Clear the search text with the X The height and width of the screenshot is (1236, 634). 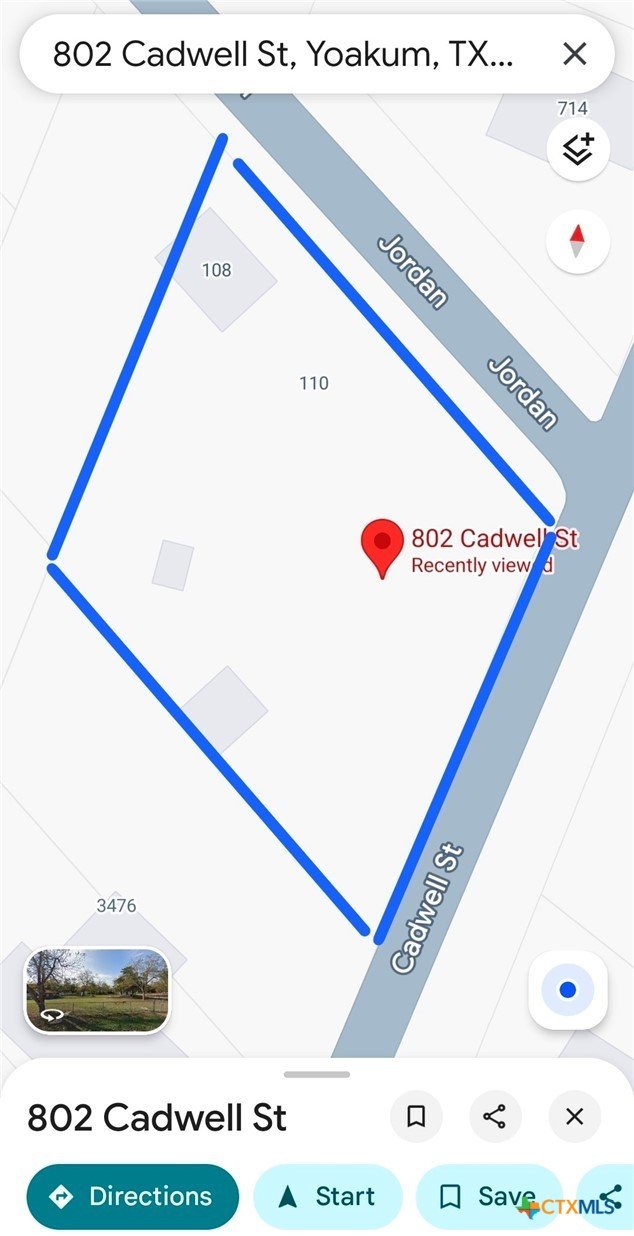tap(574, 54)
